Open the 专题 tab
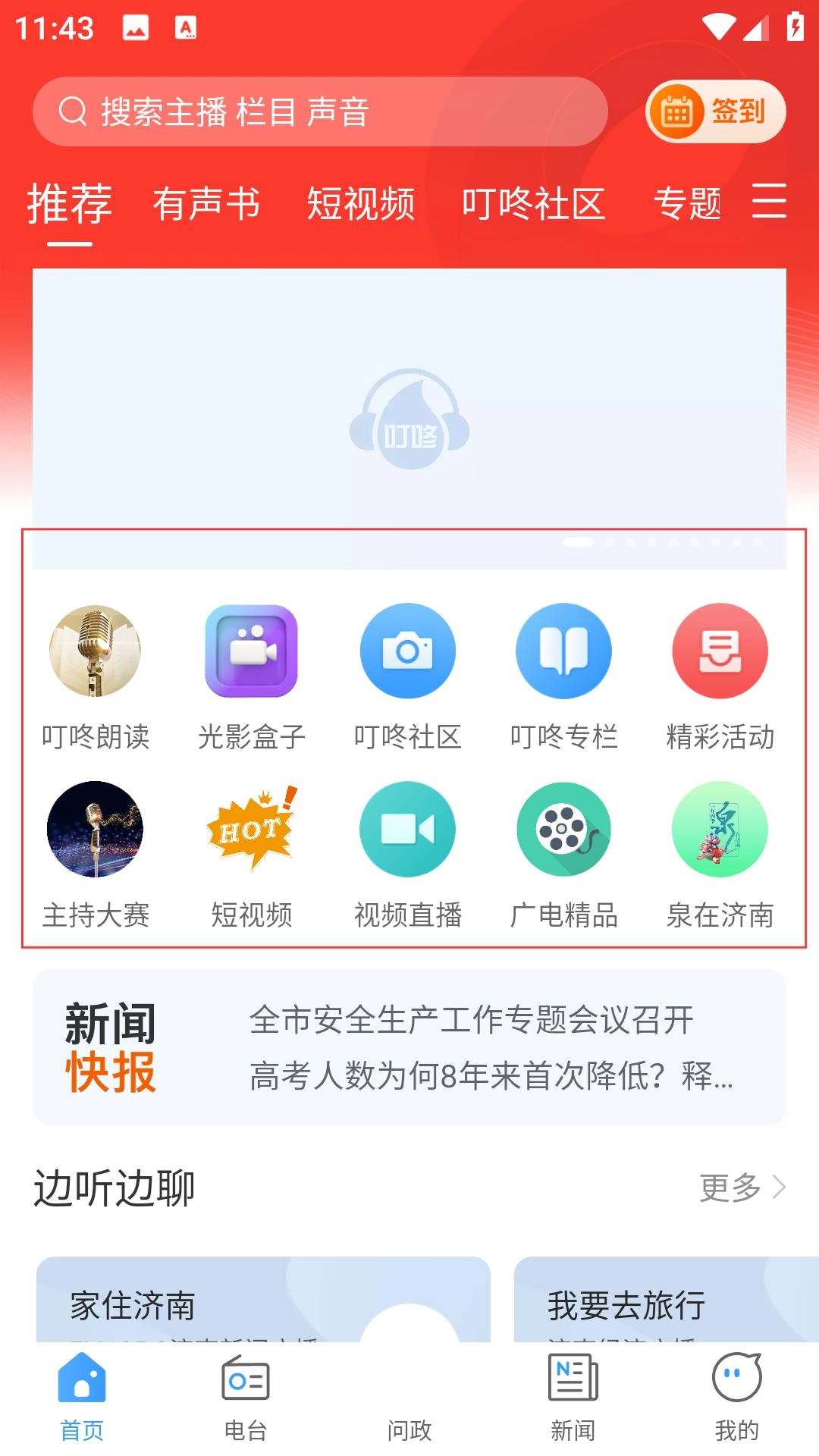 coord(687,204)
